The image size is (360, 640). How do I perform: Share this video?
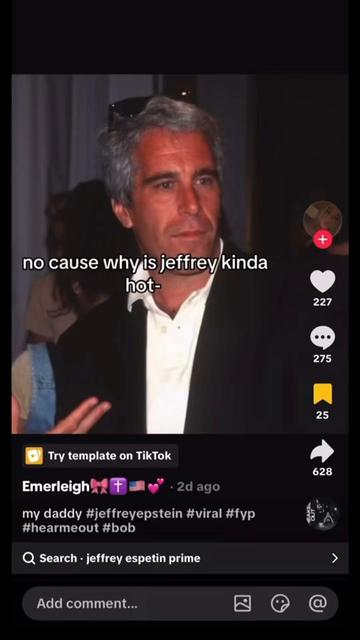click(322, 451)
